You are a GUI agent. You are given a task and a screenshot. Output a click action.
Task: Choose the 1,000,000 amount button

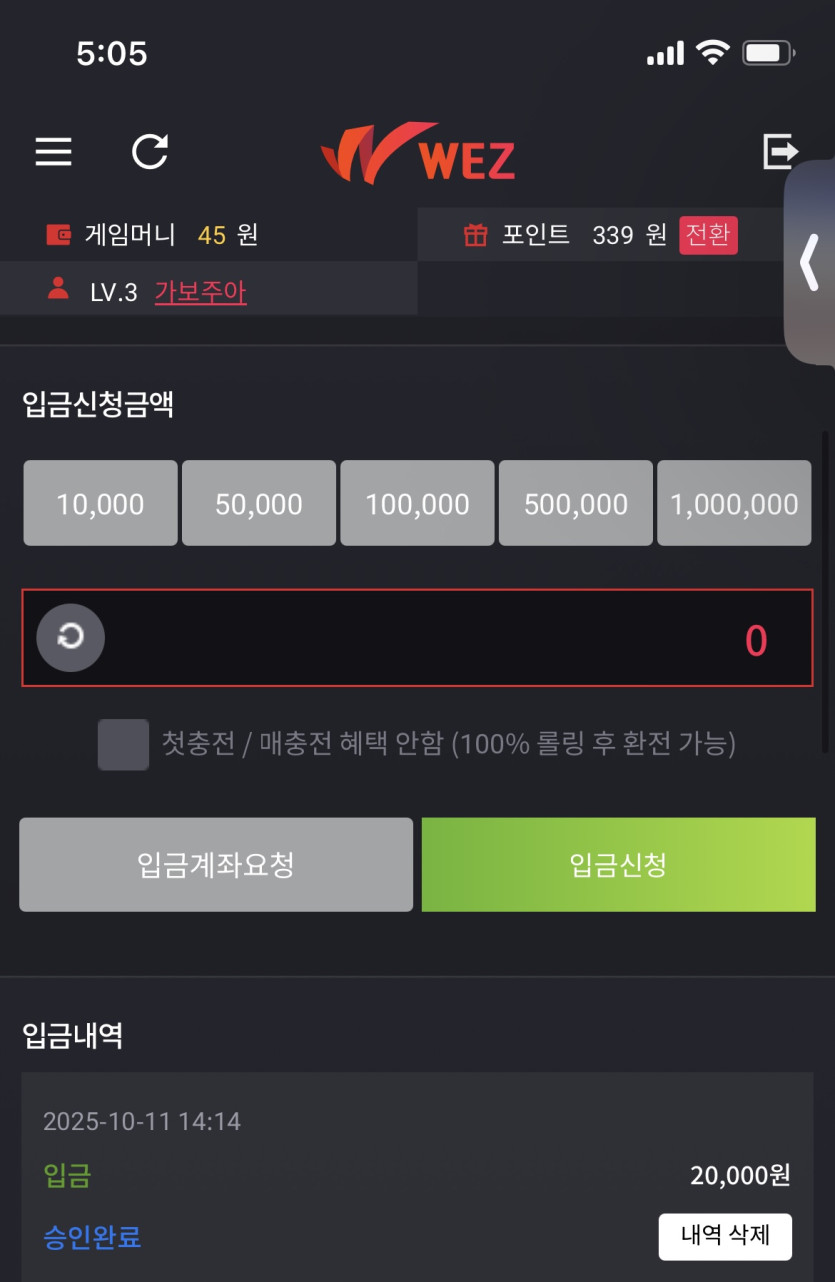click(x=734, y=503)
